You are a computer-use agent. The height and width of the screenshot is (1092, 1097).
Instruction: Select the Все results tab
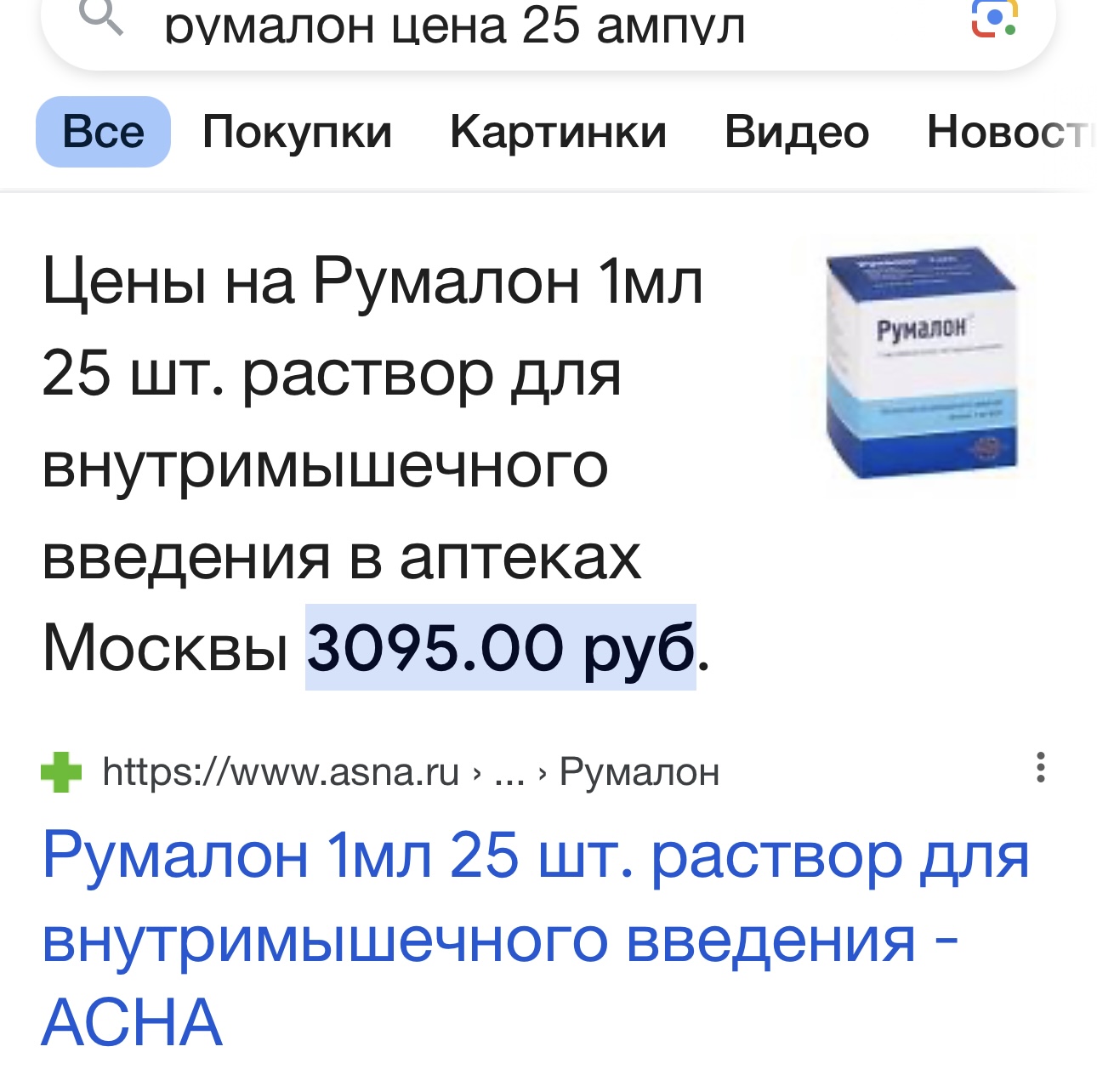[x=103, y=132]
